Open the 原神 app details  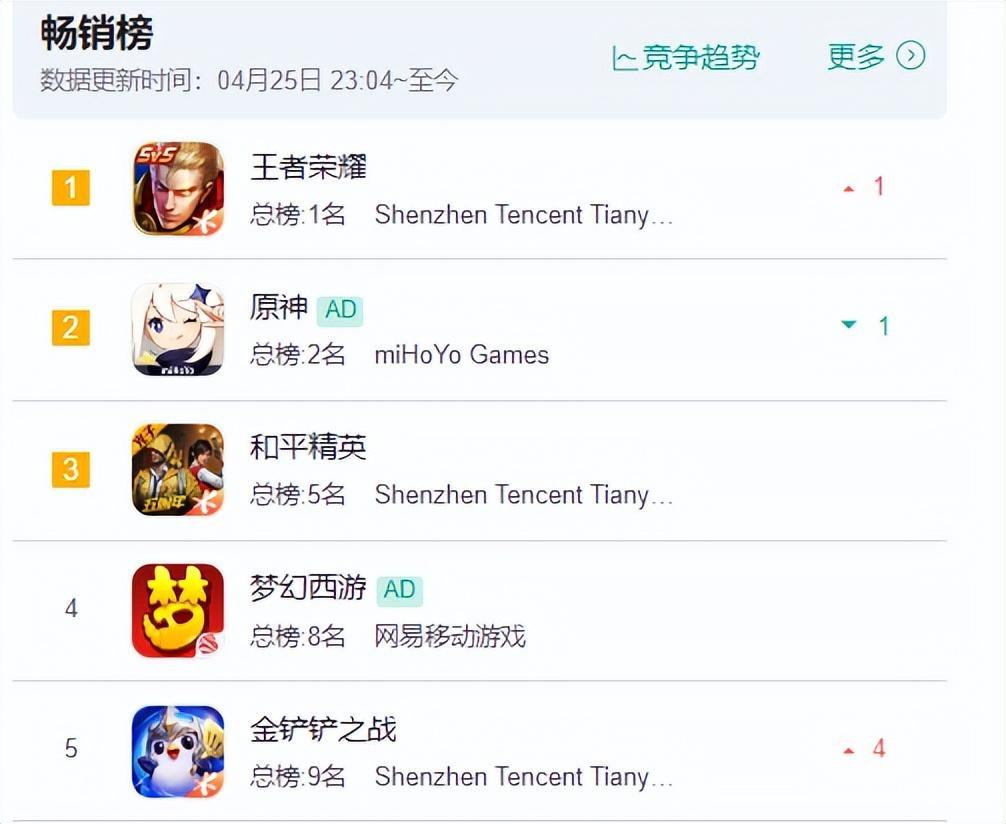[279, 308]
